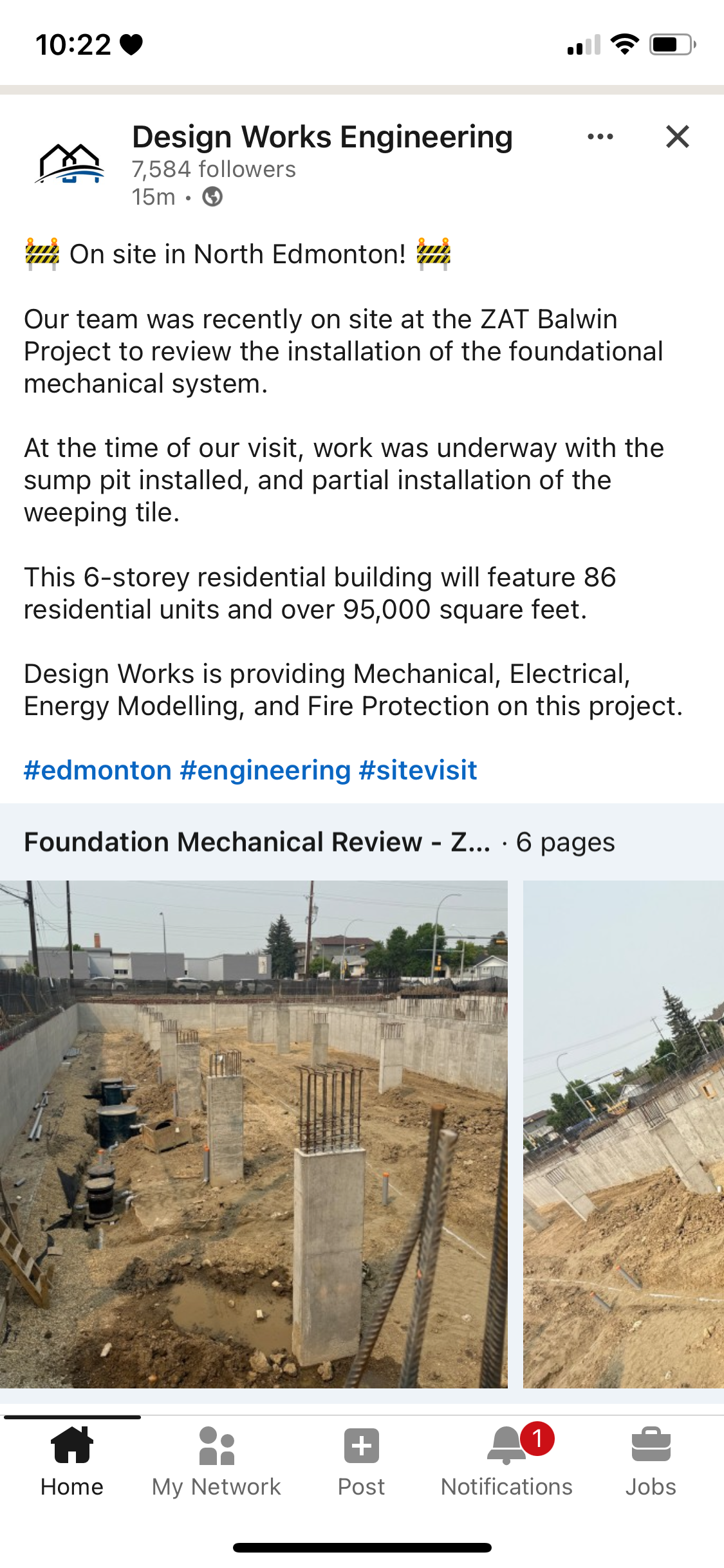Open the Foundation Mechanical Review document
Screen dimensions: 724x1568
(256, 842)
